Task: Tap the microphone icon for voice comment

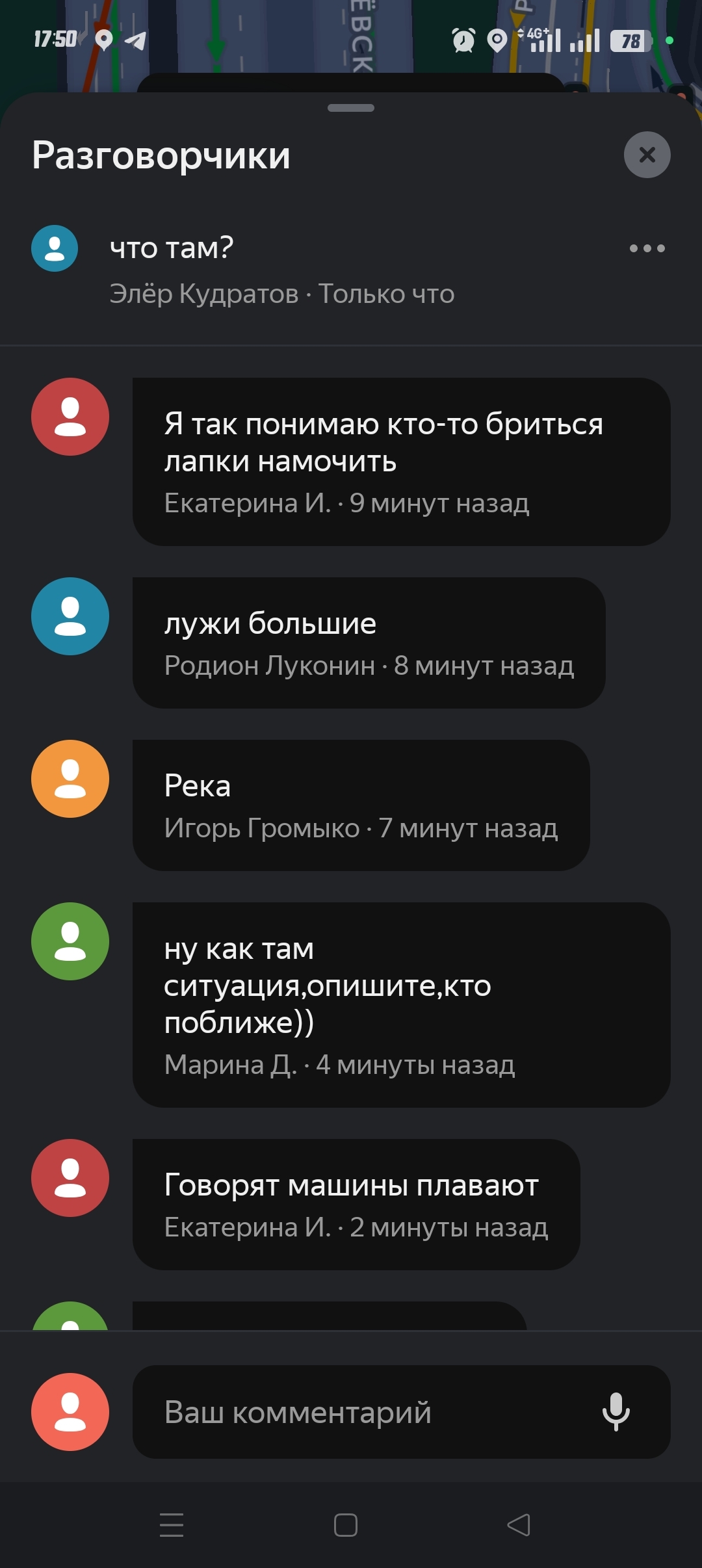Action: 616,1412
